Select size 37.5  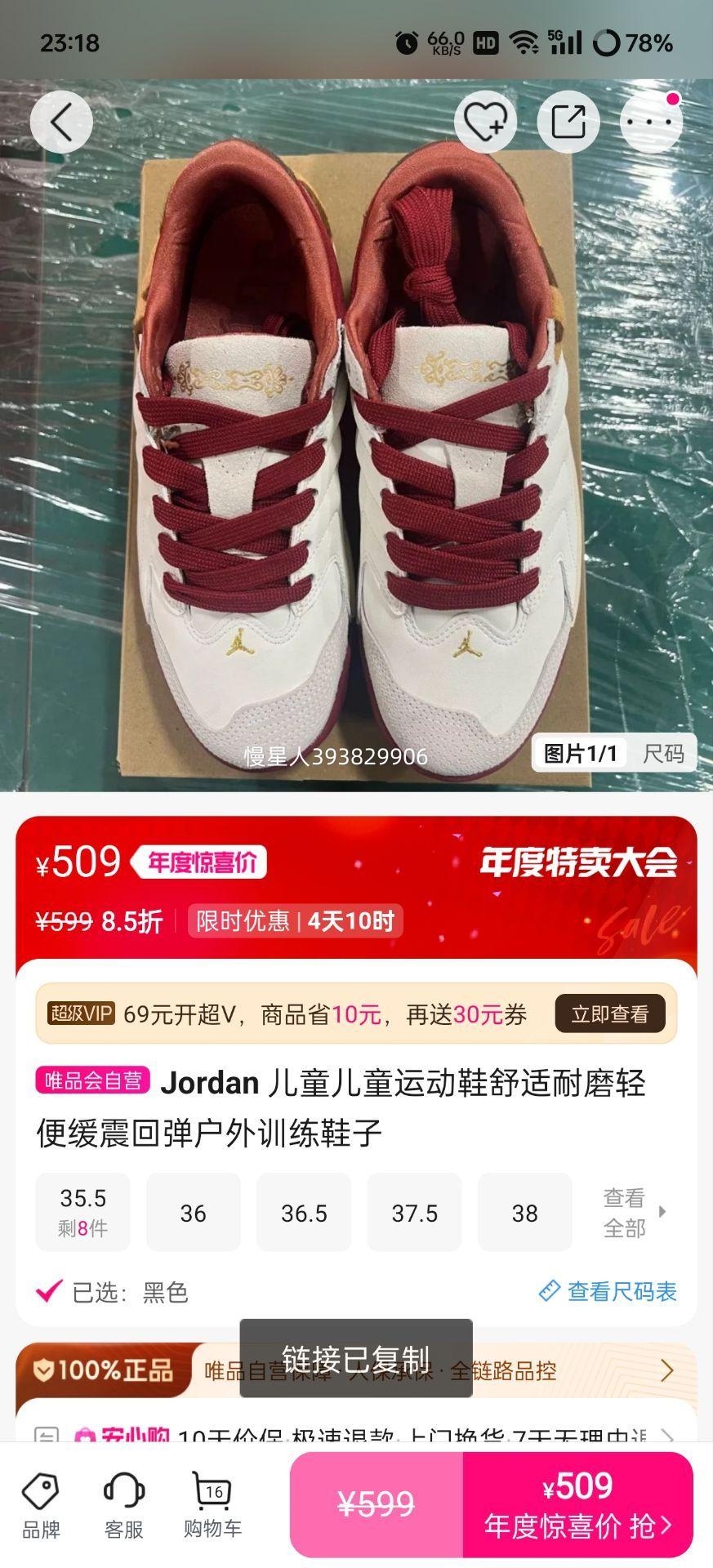coord(414,1212)
